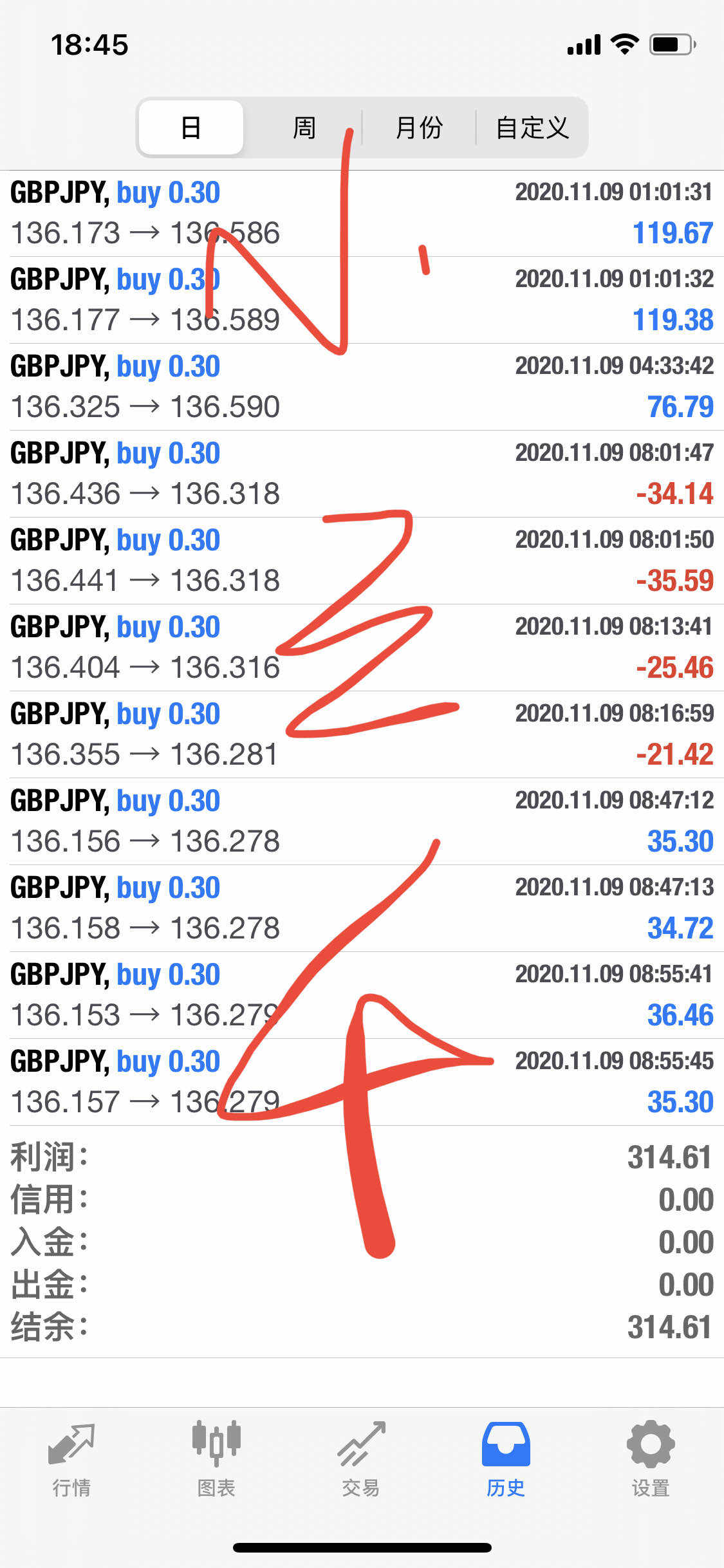Expand the trade with loss -34.14

(x=362, y=474)
